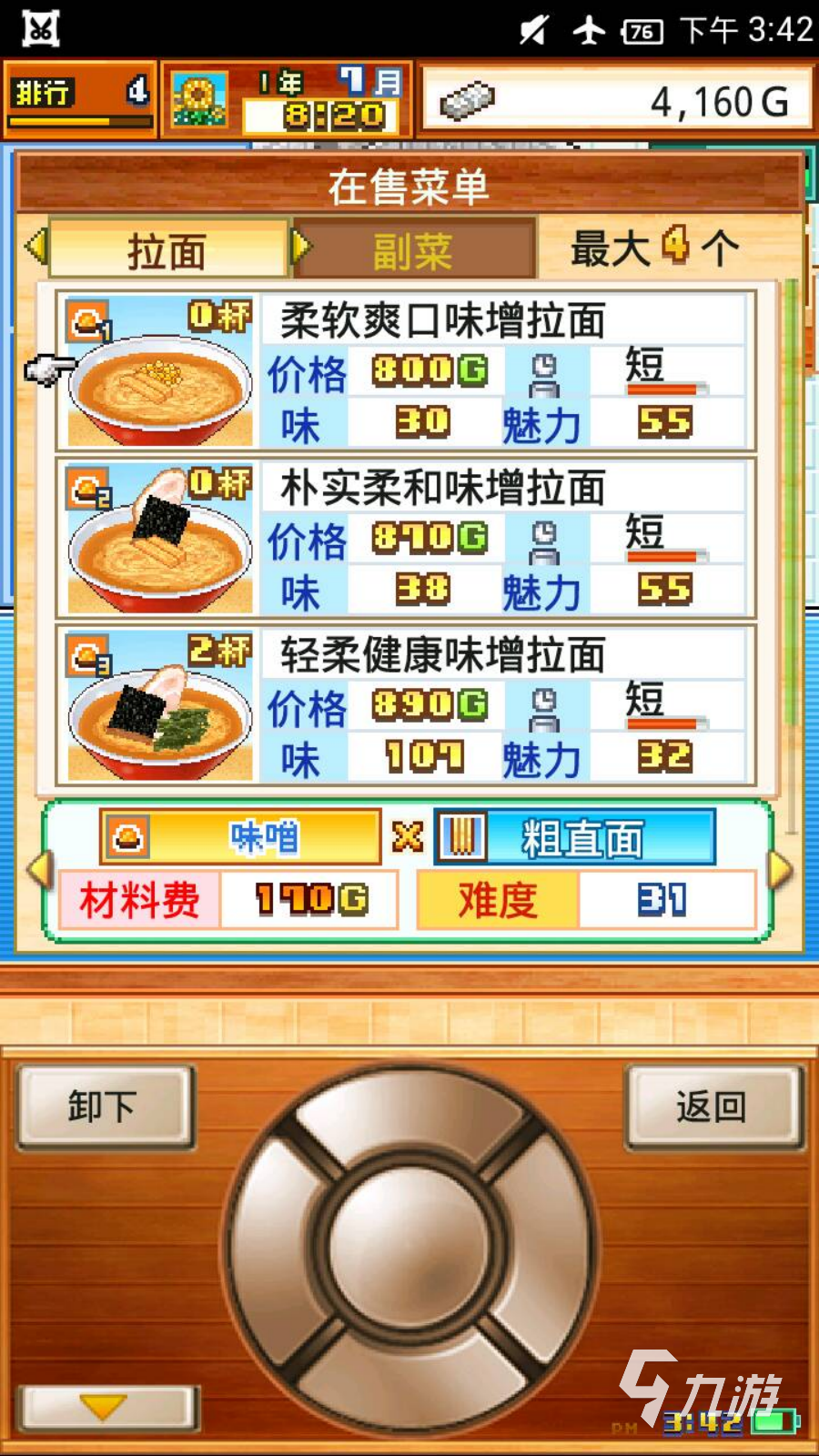Select the 拉面 tab
This screenshot has width=819, height=1456.
coord(167,249)
